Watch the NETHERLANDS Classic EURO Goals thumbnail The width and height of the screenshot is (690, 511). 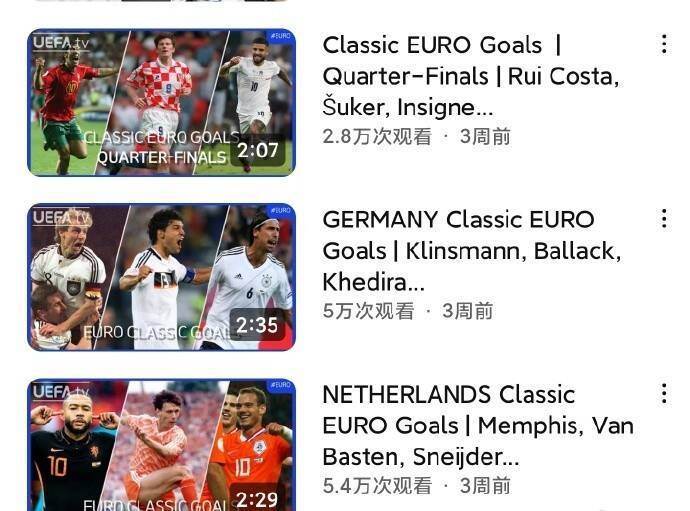tap(161, 446)
